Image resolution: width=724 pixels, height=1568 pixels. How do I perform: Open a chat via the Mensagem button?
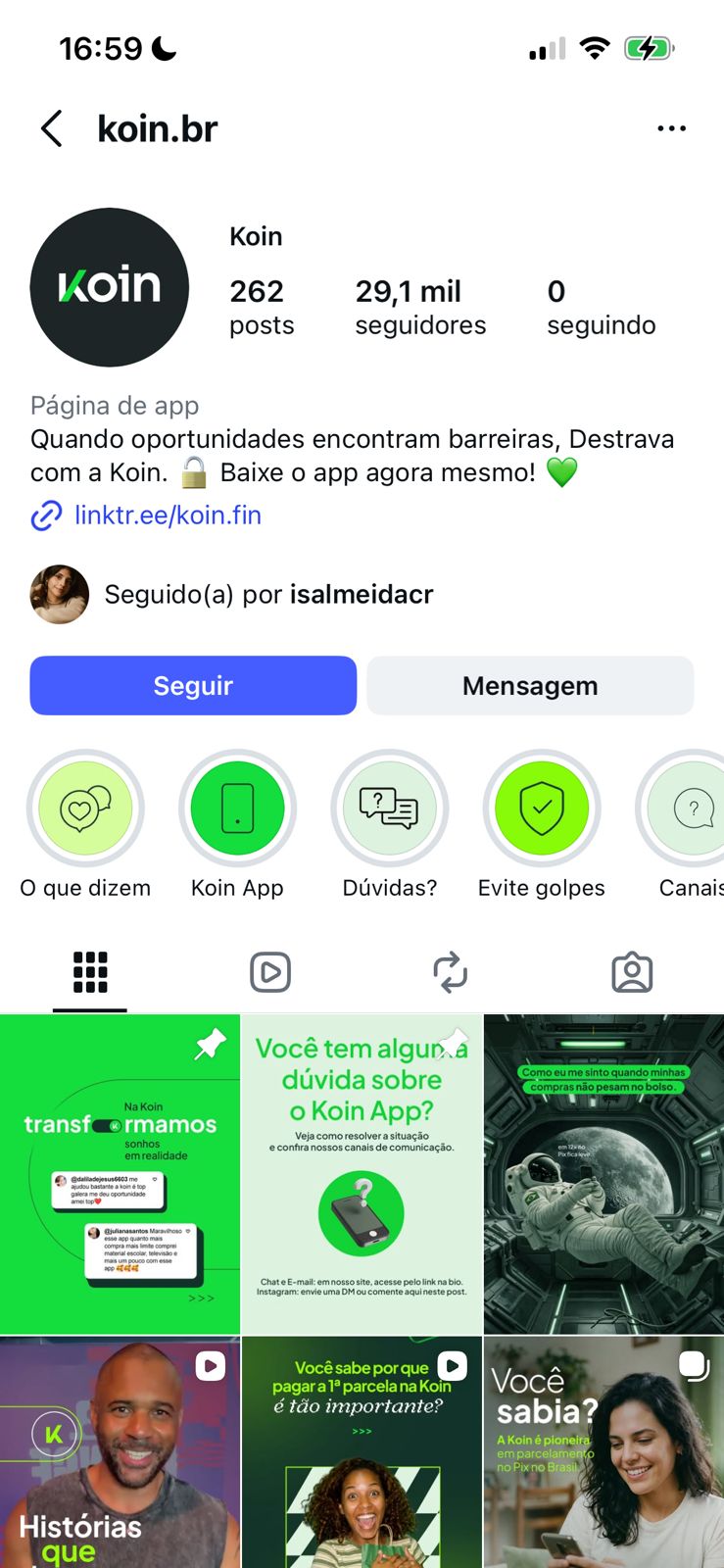530,686
